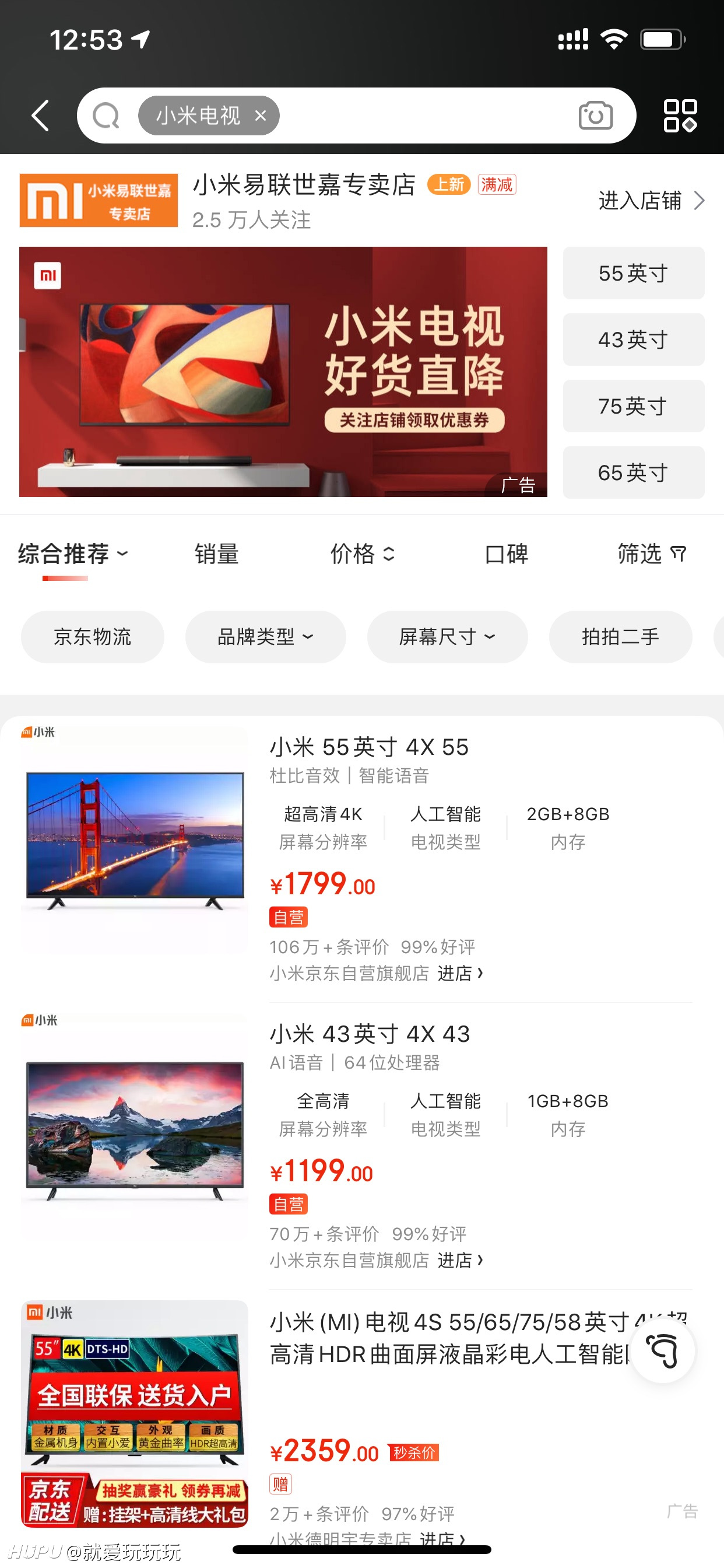Expand the 品牌类型 filter
Viewport: 724px width, 1568px height.
(x=265, y=636)
